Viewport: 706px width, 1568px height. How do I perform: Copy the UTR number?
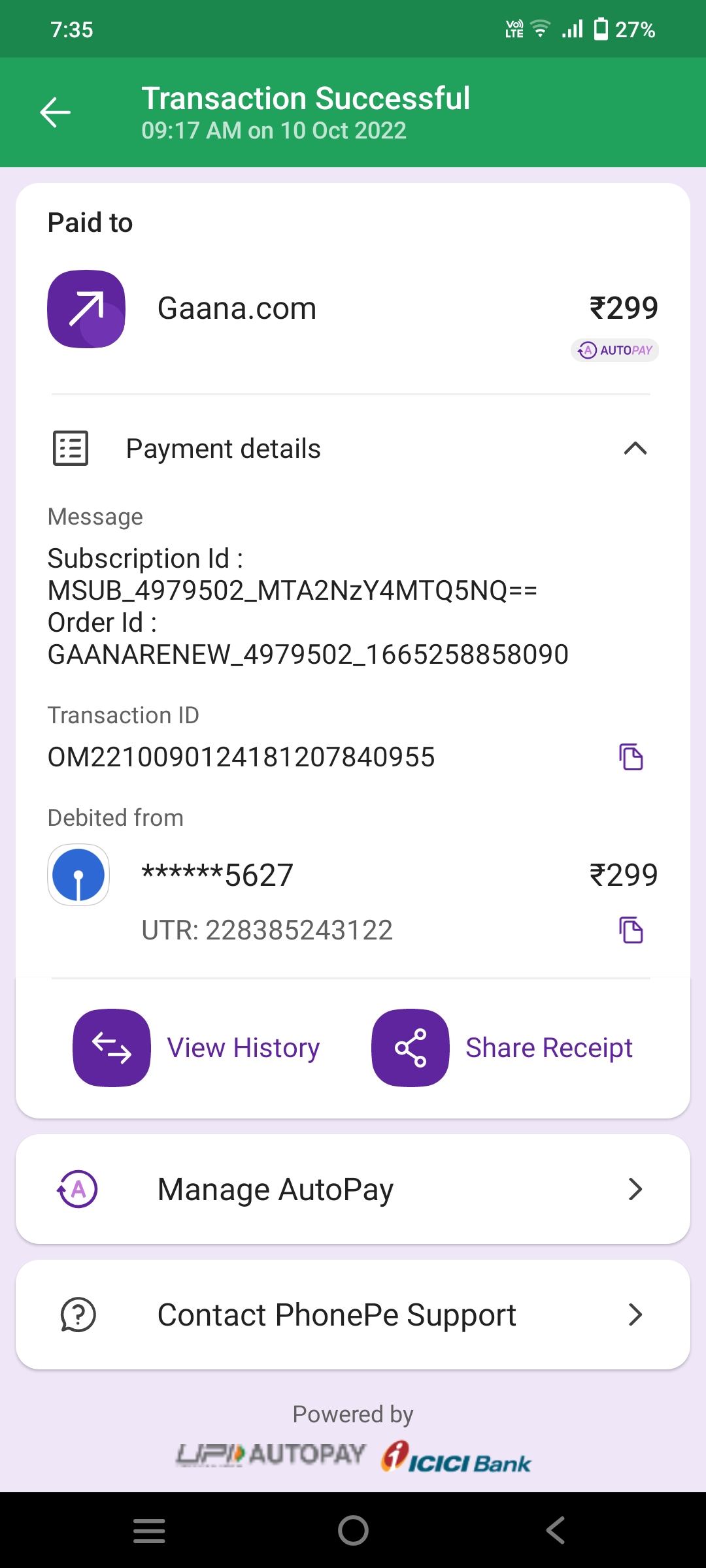(631, 928)
